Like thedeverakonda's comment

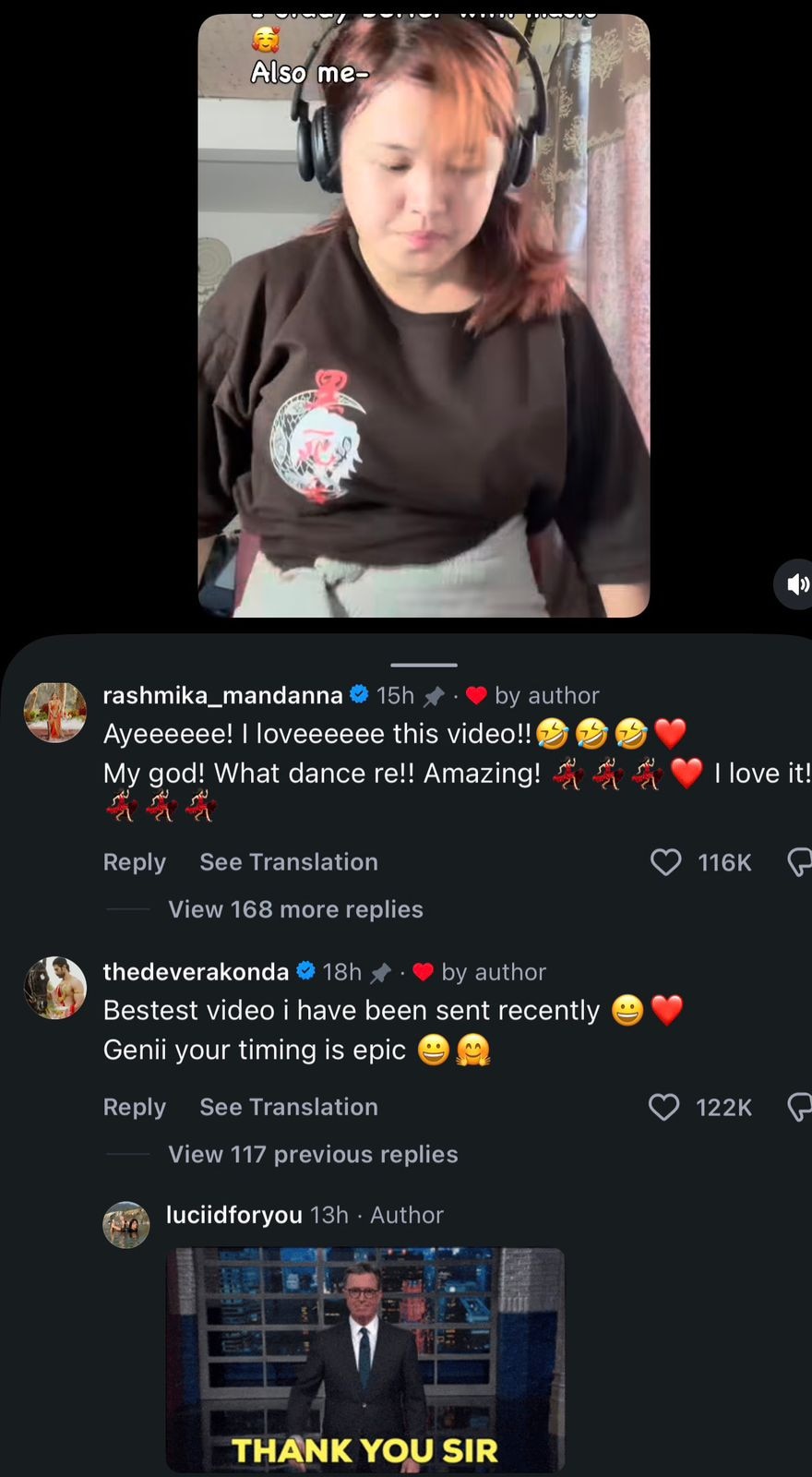click(664, 1107)
